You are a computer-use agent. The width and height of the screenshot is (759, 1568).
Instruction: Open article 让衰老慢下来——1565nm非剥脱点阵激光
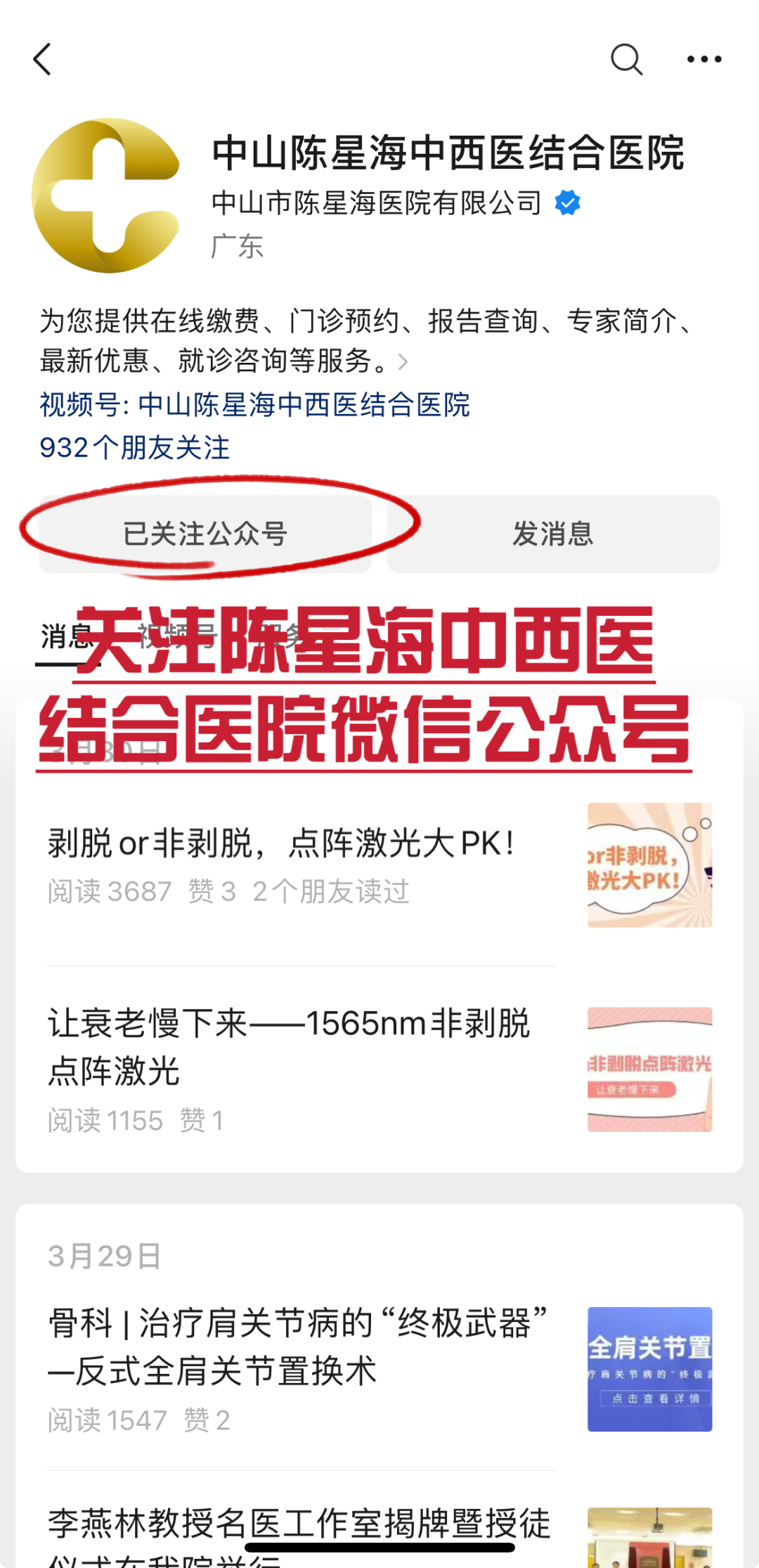[288, 1048]
